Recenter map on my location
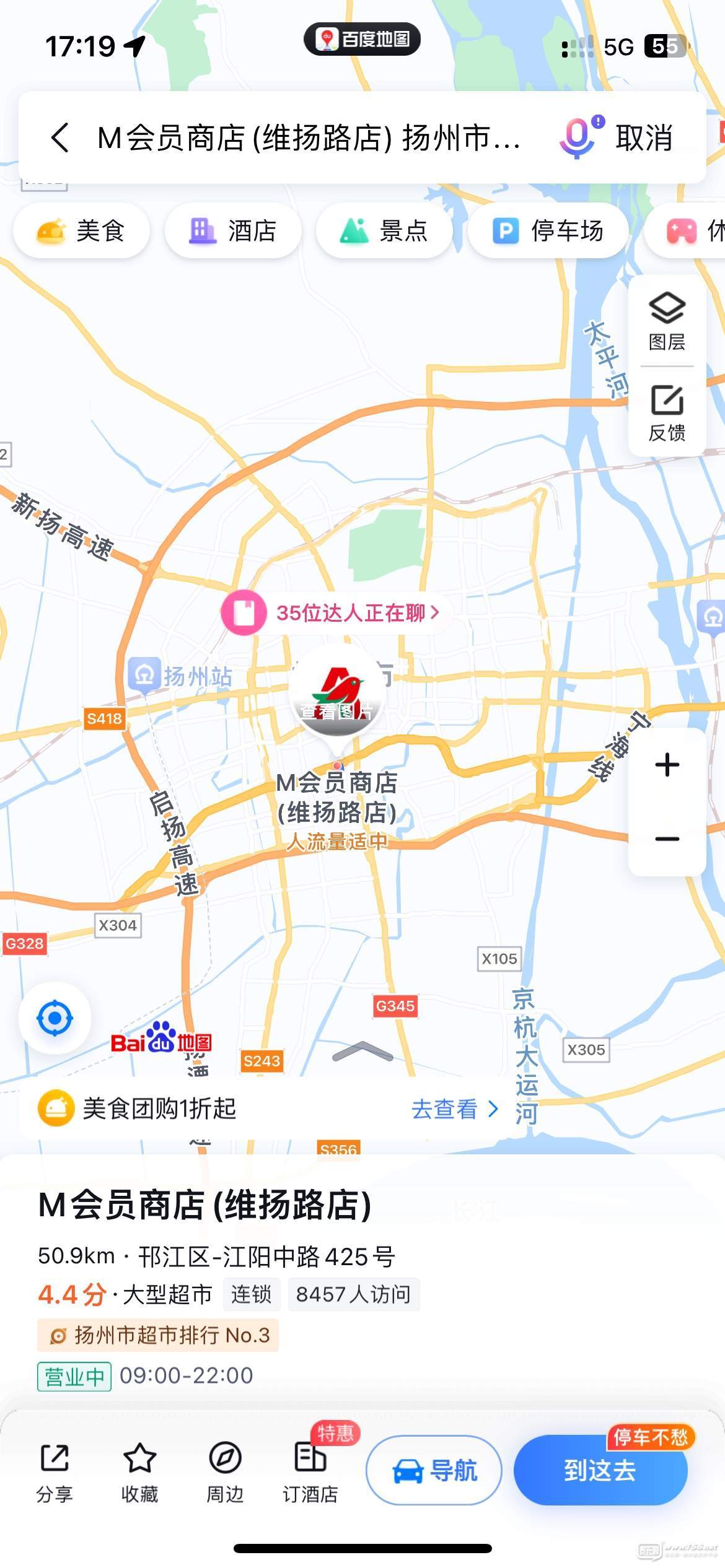Viewport: 725px width, 1568px height. (x=55, y=1018)
